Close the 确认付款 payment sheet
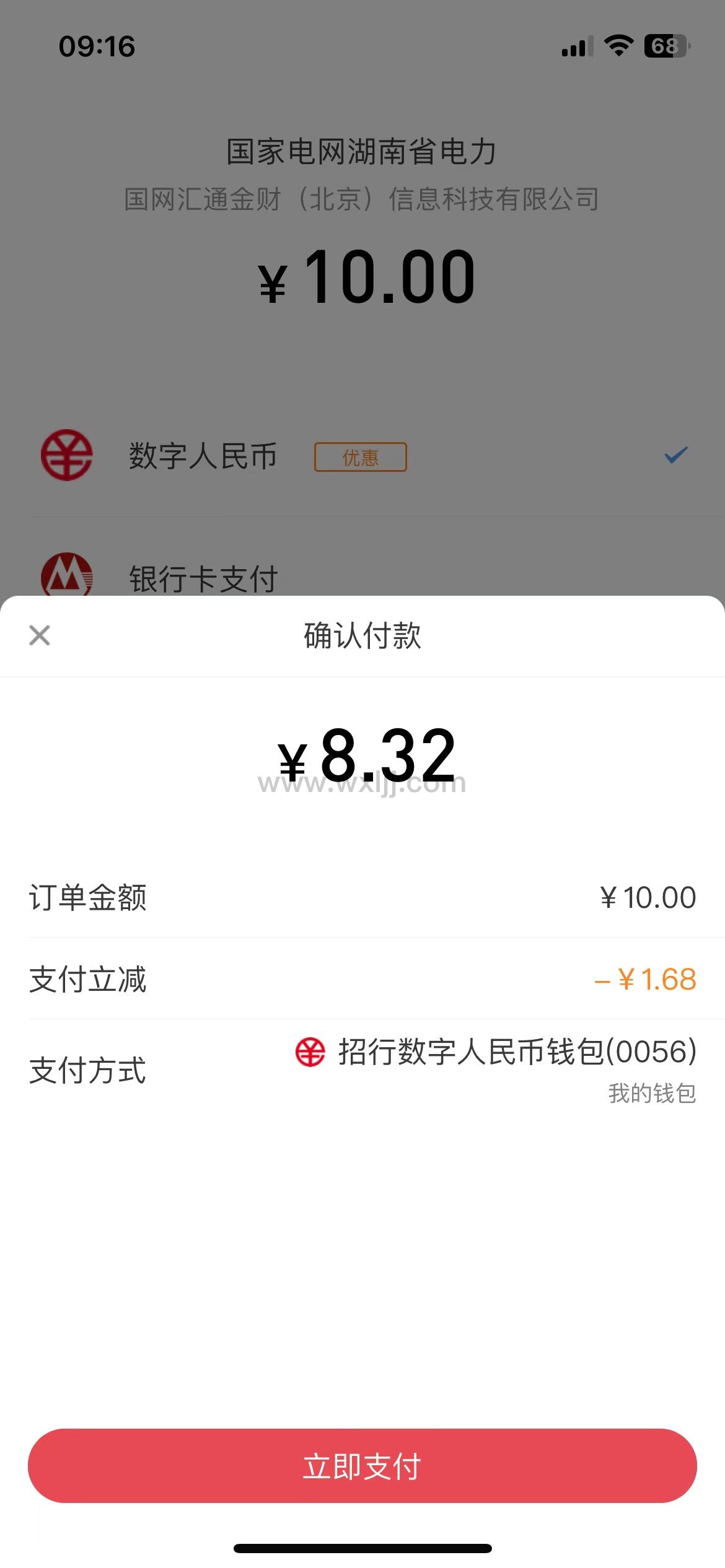 (40, 635)
